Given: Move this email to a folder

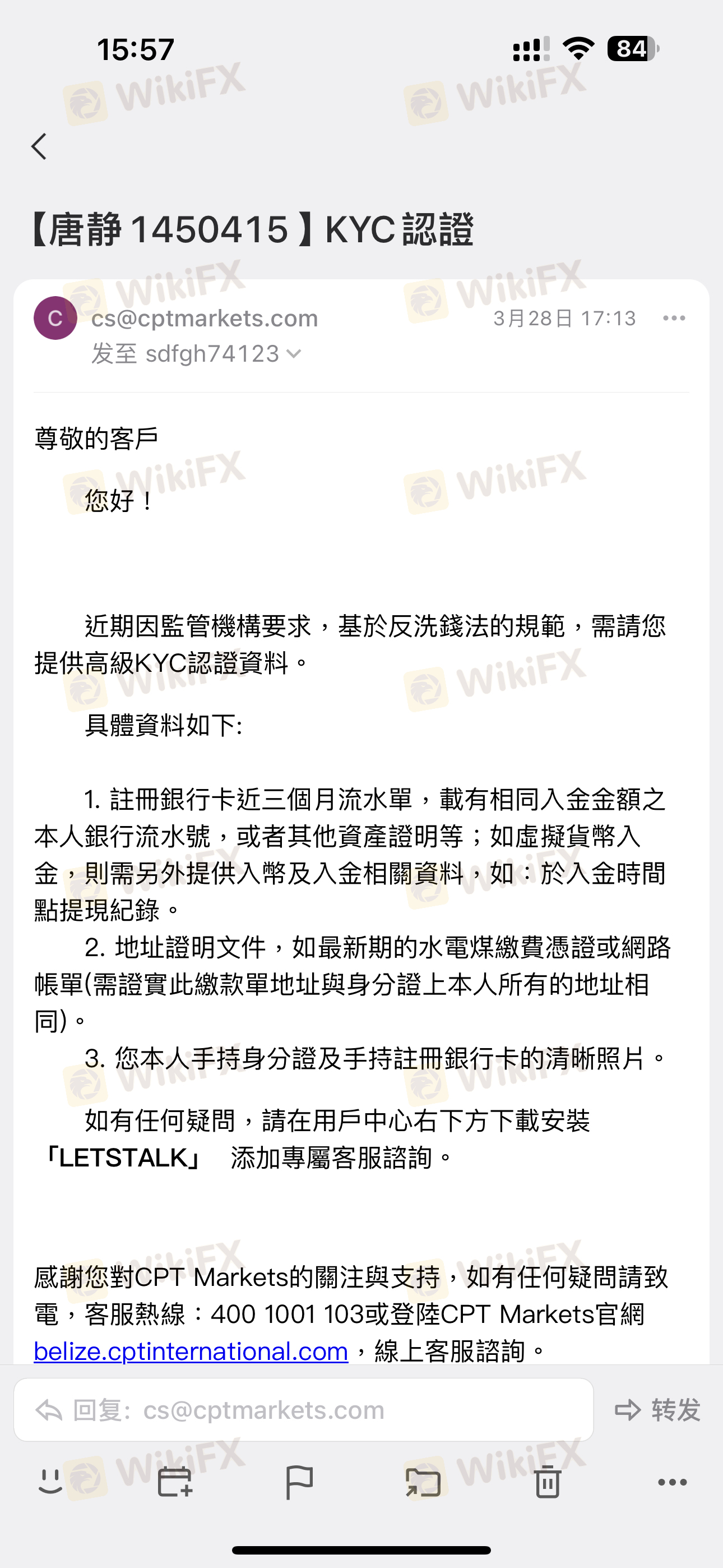Looking at the screenshot, I should click(x=424, y=1482).
